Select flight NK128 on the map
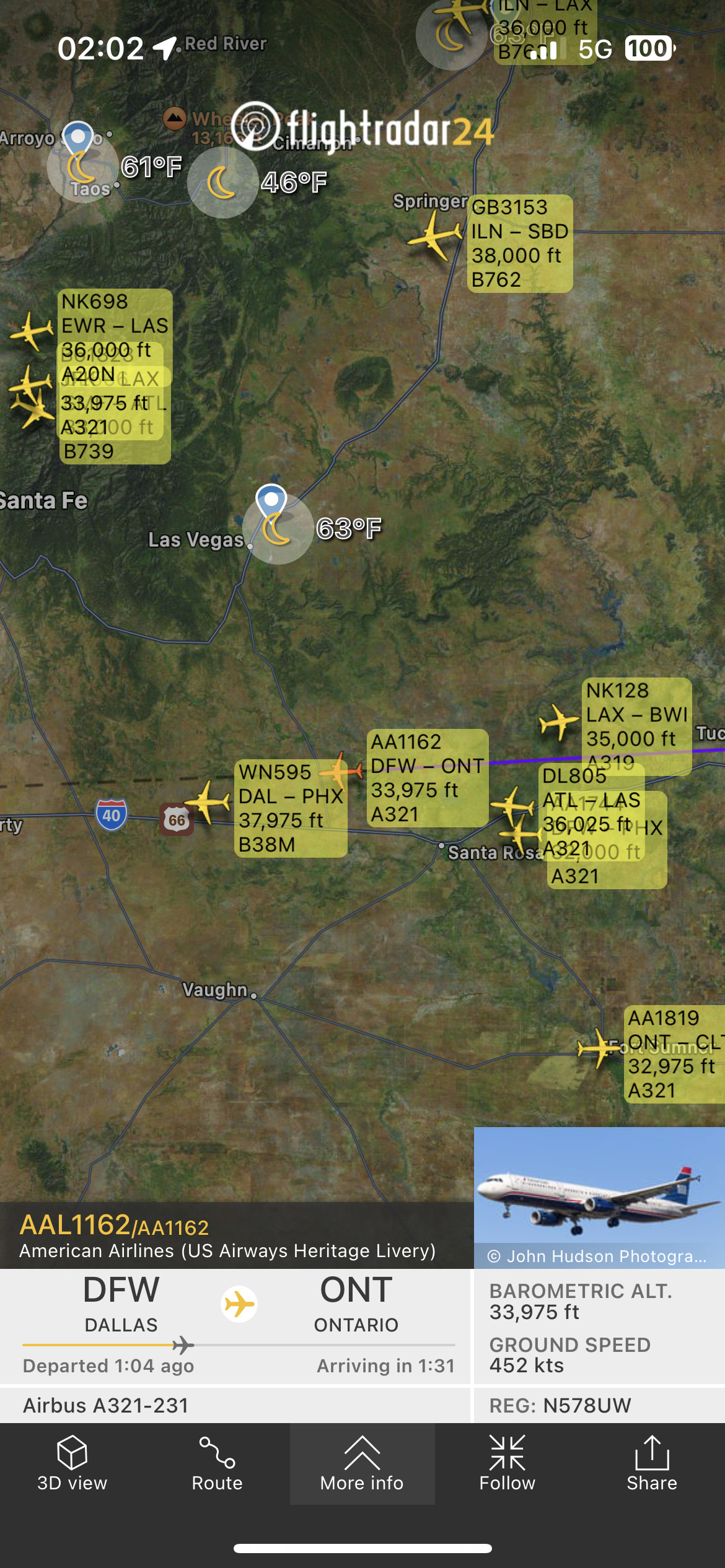725x1568 pixels. point(558,721)
